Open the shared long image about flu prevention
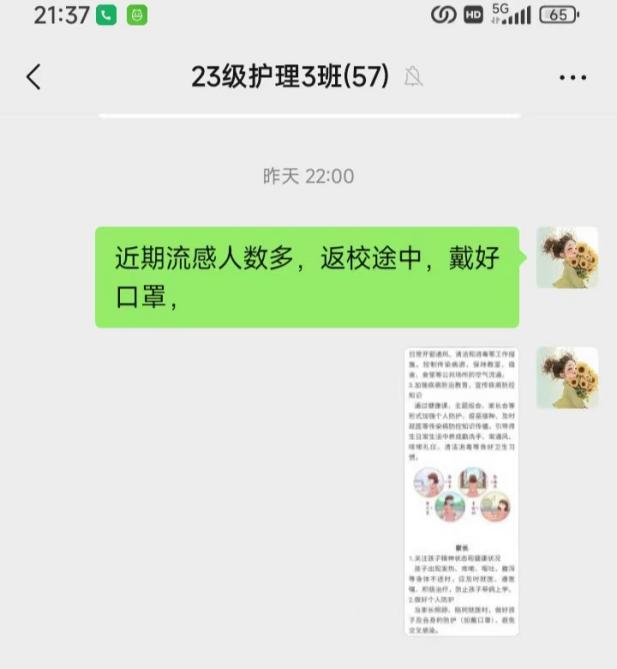Screen dimensions: 617x669 pyautogui.click(x=461, y=491)
